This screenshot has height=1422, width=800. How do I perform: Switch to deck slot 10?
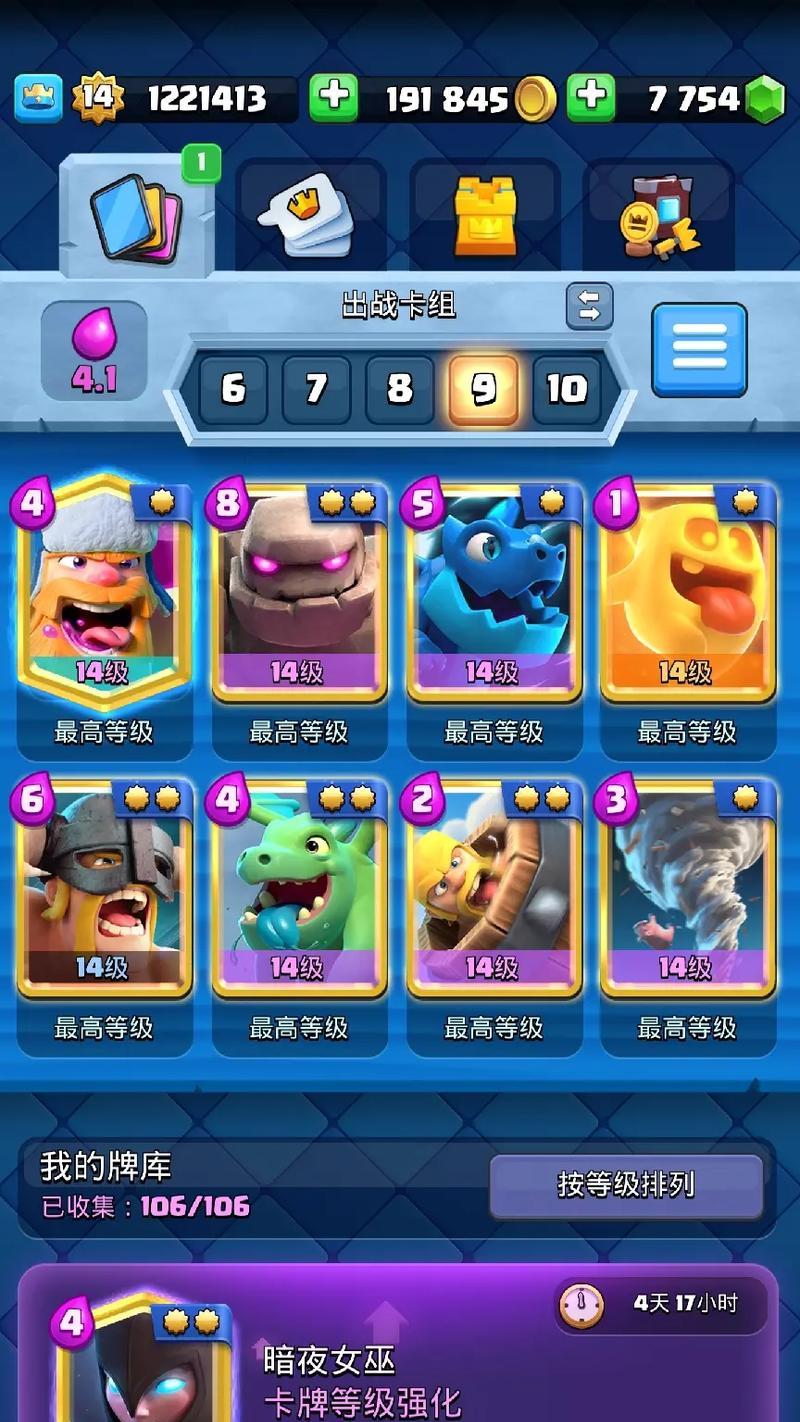click(566, 389)
